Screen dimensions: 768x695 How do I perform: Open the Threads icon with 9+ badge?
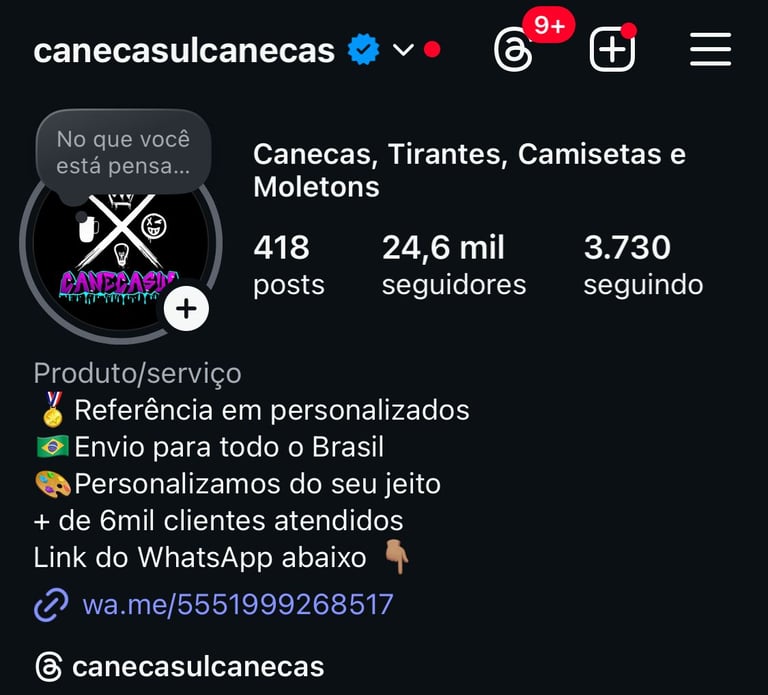tap(514, 49)
